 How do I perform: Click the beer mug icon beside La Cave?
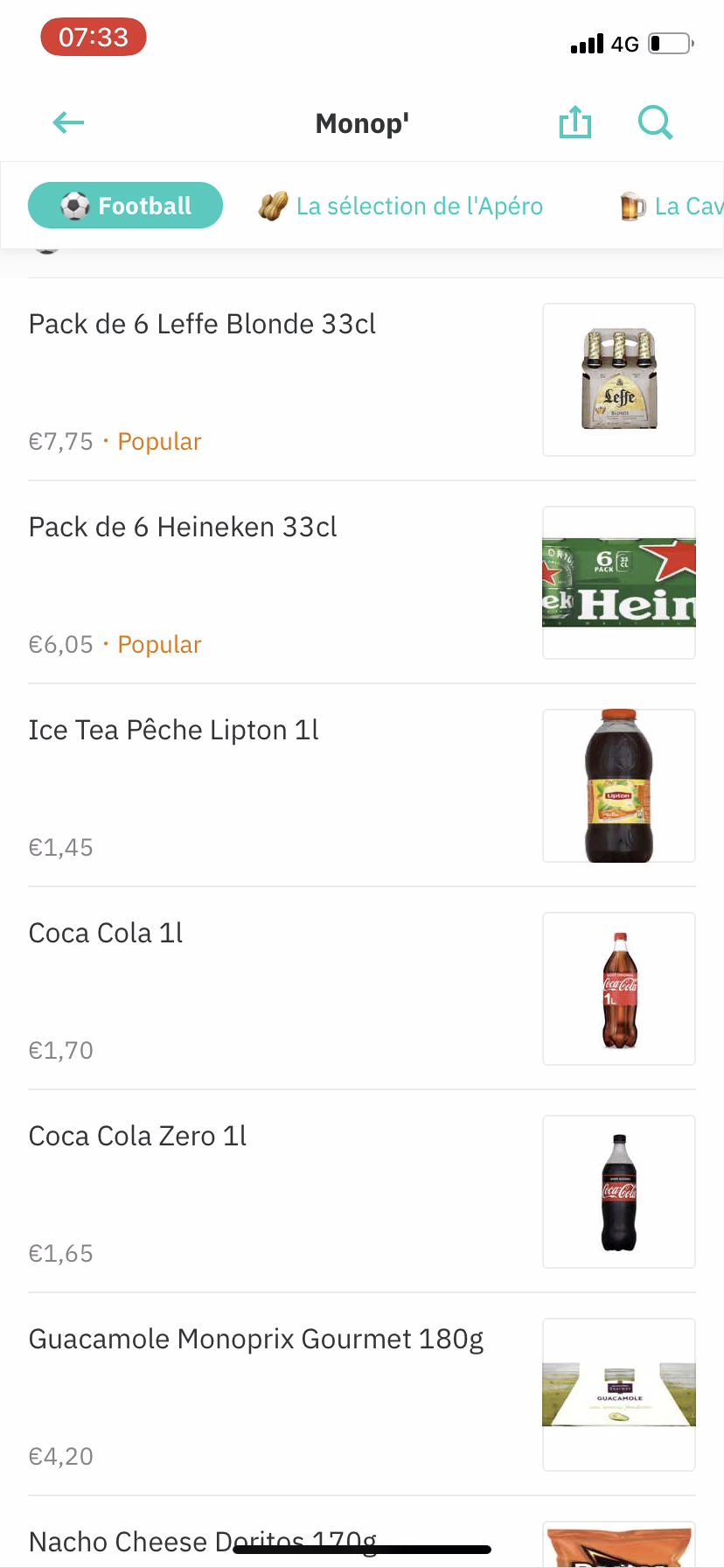(x=631, y=205)
